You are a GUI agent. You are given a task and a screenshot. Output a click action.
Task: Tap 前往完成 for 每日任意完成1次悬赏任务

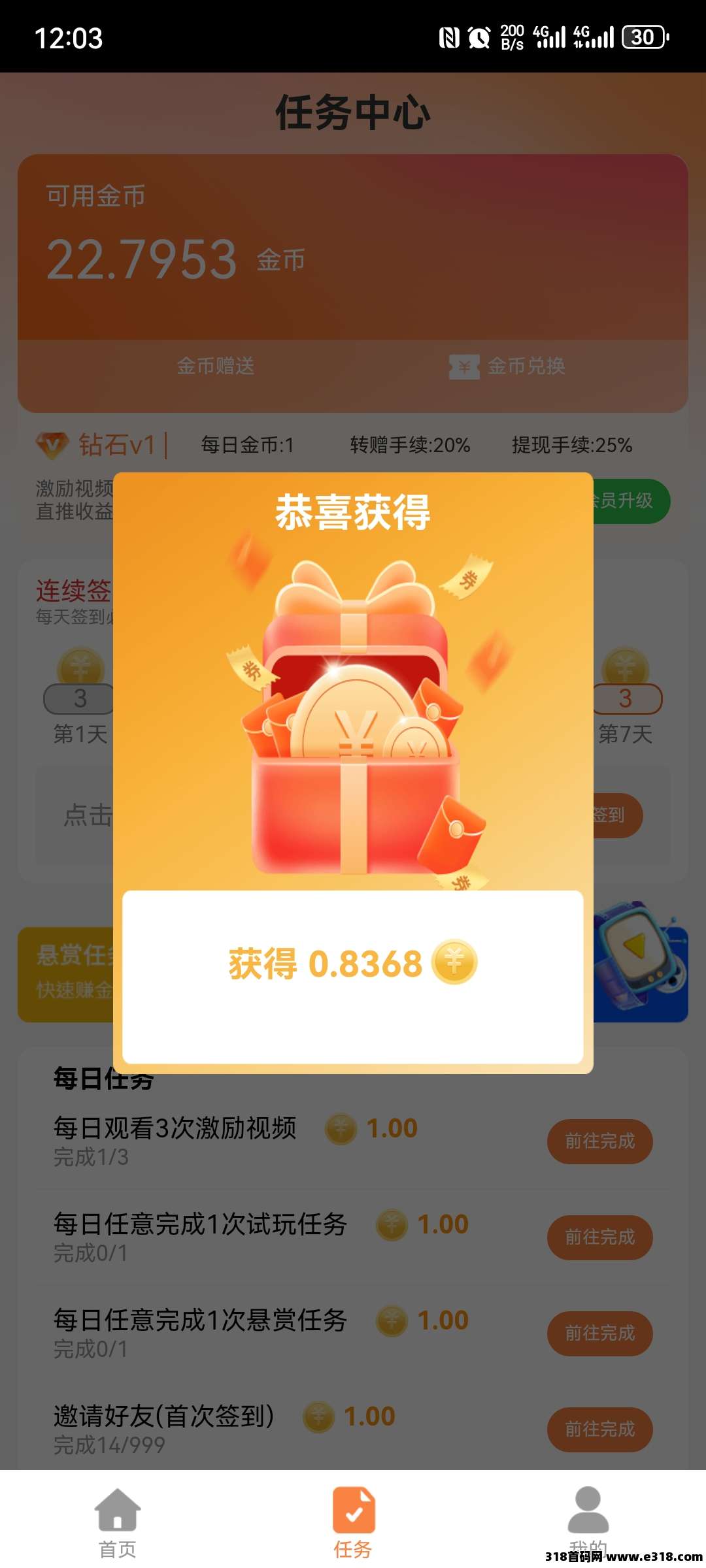coord(599,1333)
